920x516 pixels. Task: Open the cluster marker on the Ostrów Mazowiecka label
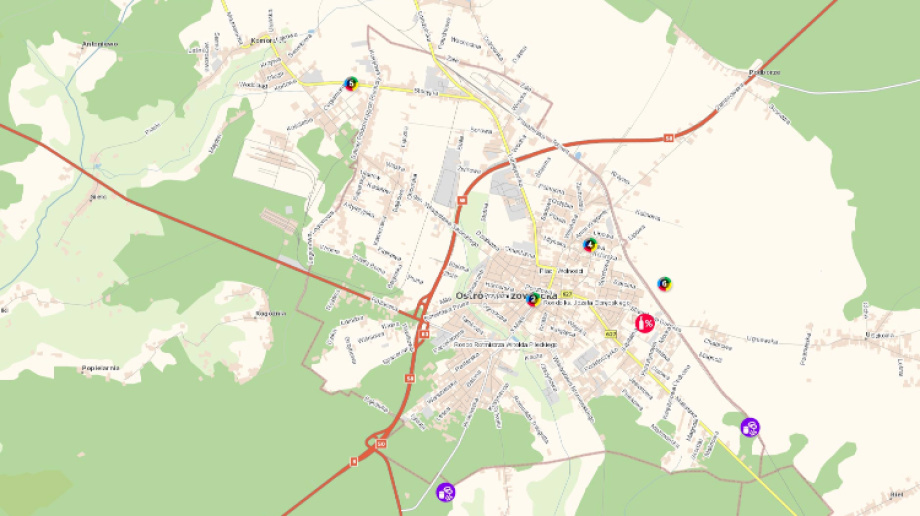[x=534, y=299]
